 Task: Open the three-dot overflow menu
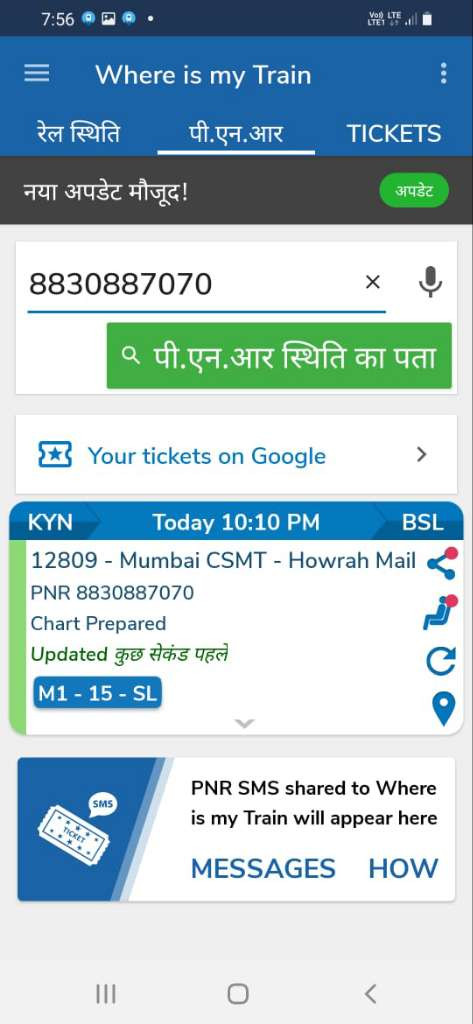(x=444, y=73)
